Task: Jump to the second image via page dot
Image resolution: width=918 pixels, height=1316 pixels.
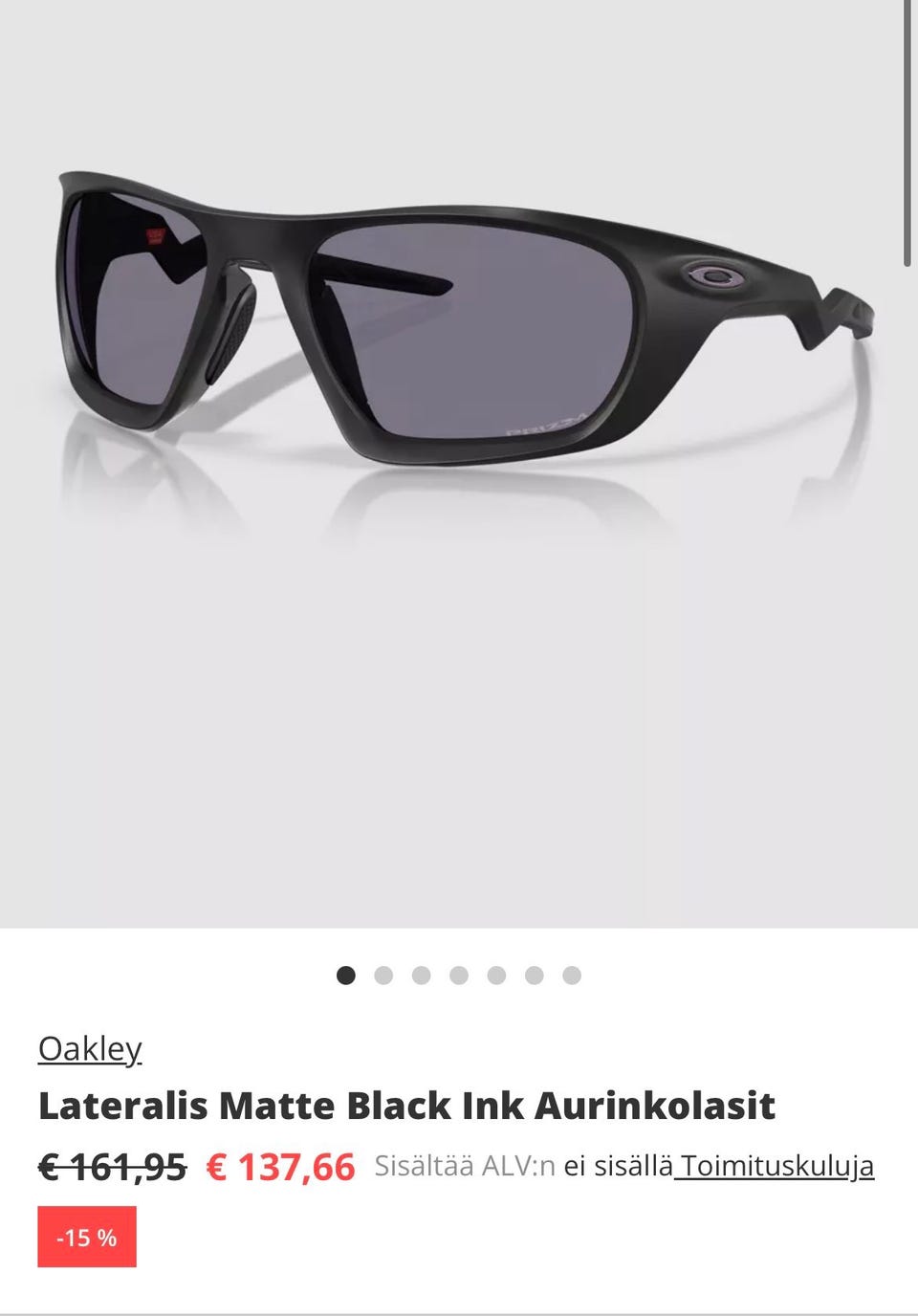Action: click(x=383, y=976)
